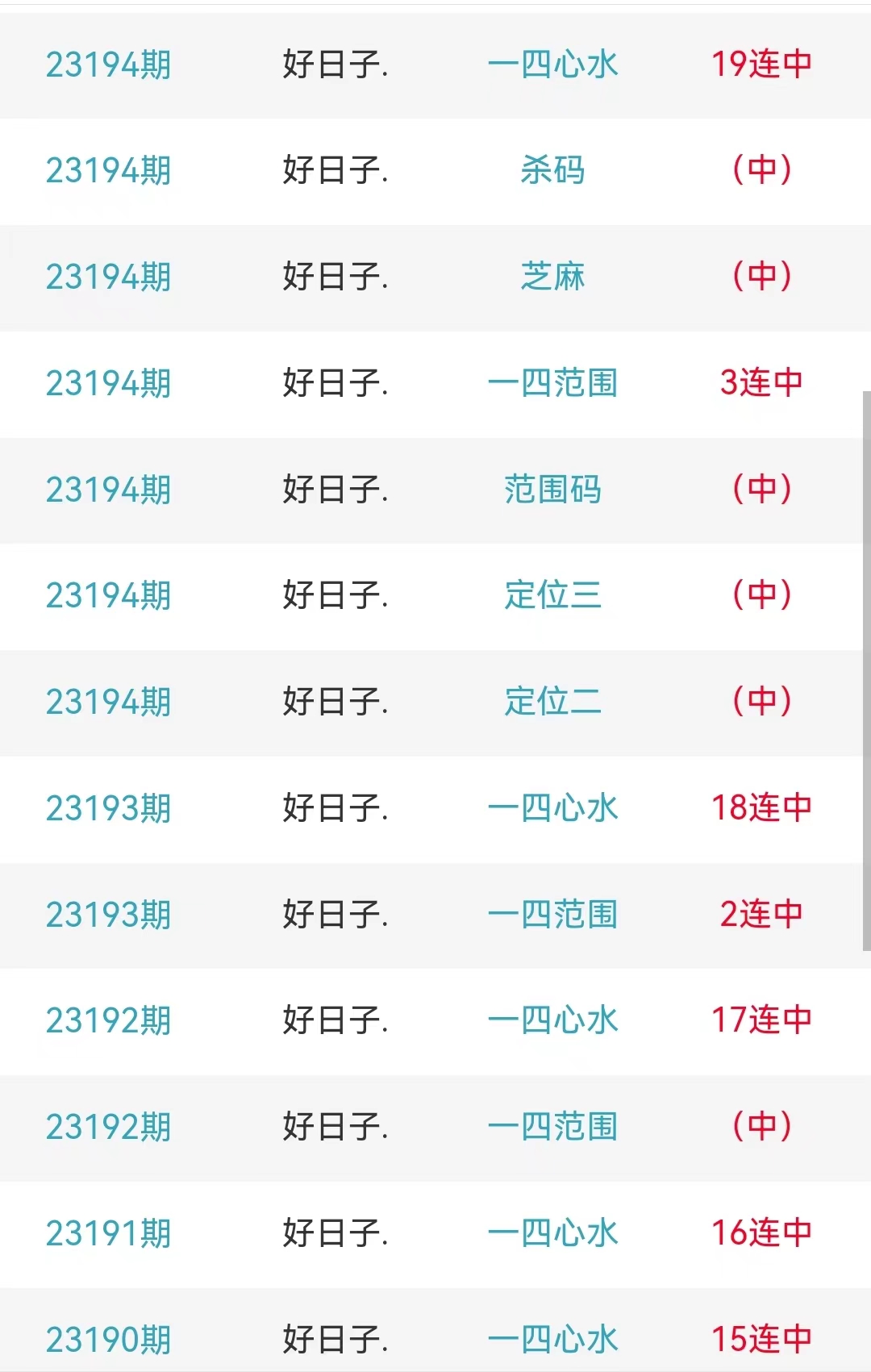Tap the 23194期 定位二 row
Image resolution: width=871 pixels, height=1372 pixels.
[x=552, y=702]
